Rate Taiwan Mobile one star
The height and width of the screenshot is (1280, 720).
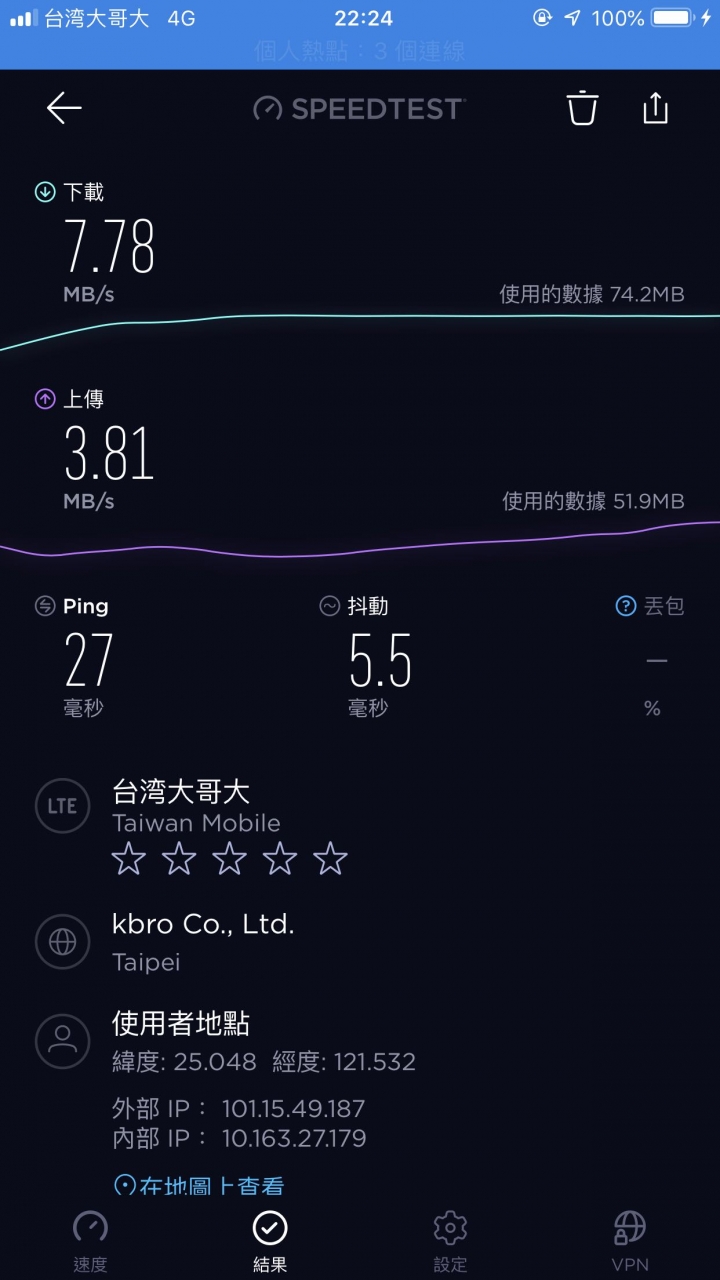pyautogui.click(x=129, y=859)
